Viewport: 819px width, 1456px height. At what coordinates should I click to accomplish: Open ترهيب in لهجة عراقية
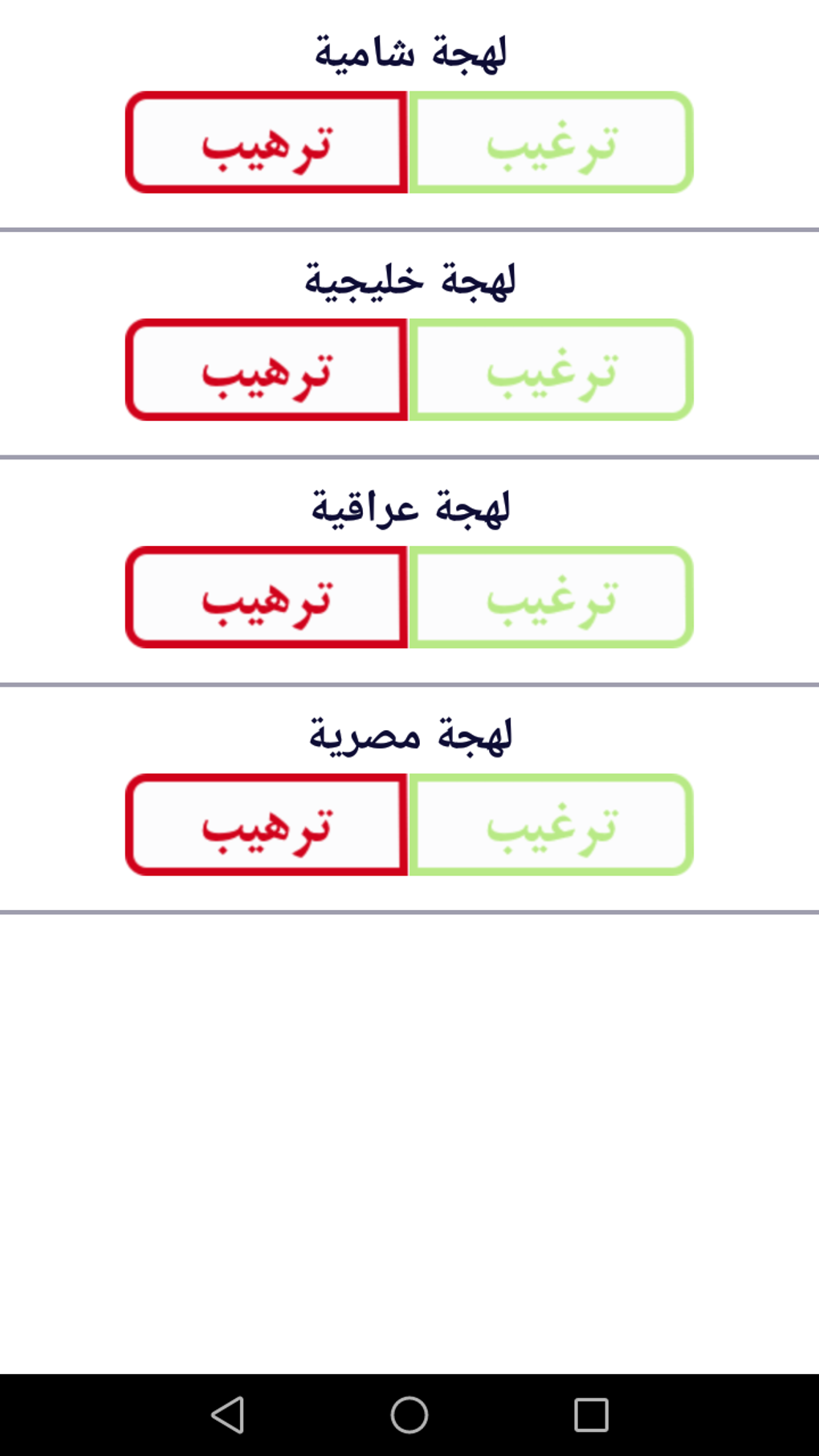267,597
